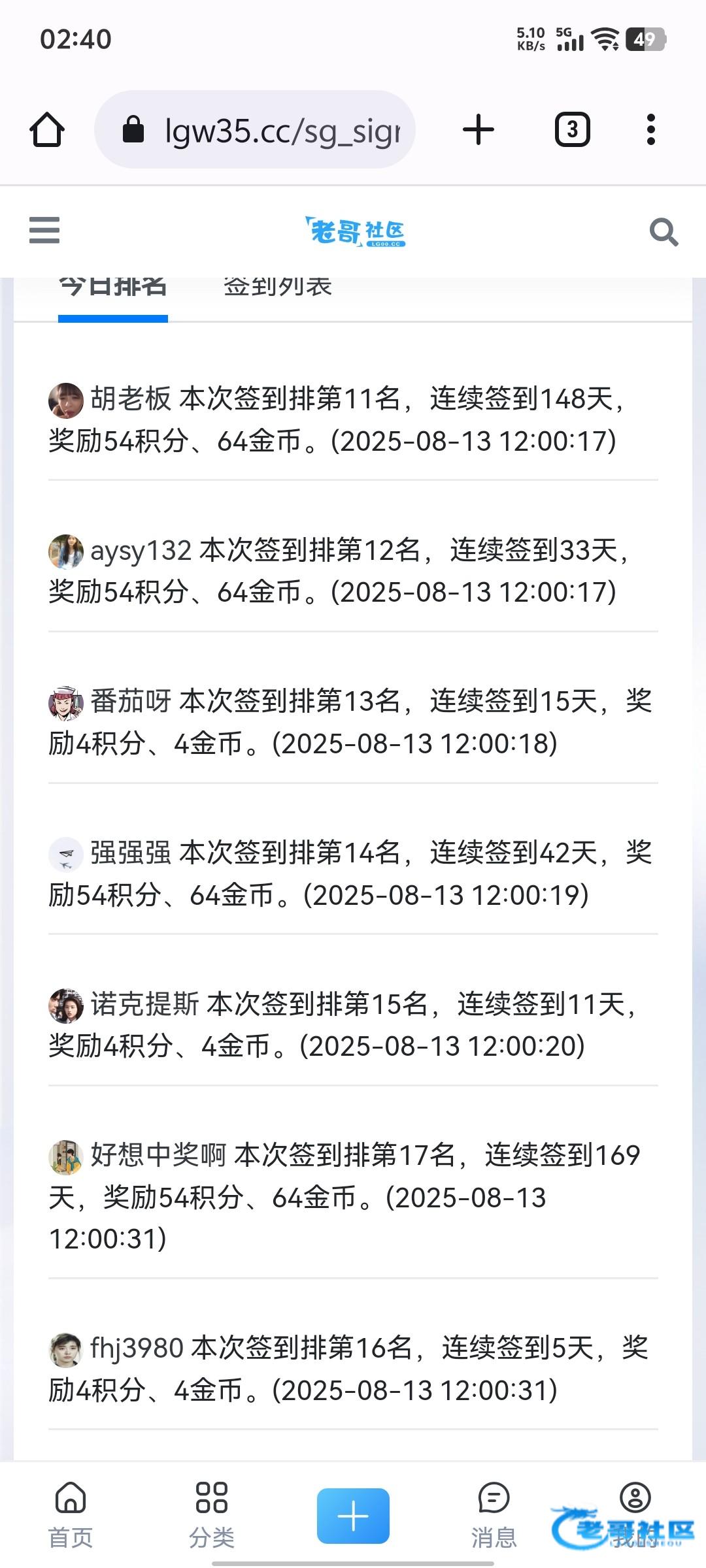Open the browser overflow menu
706x1568 pixels.
point(650,129)
